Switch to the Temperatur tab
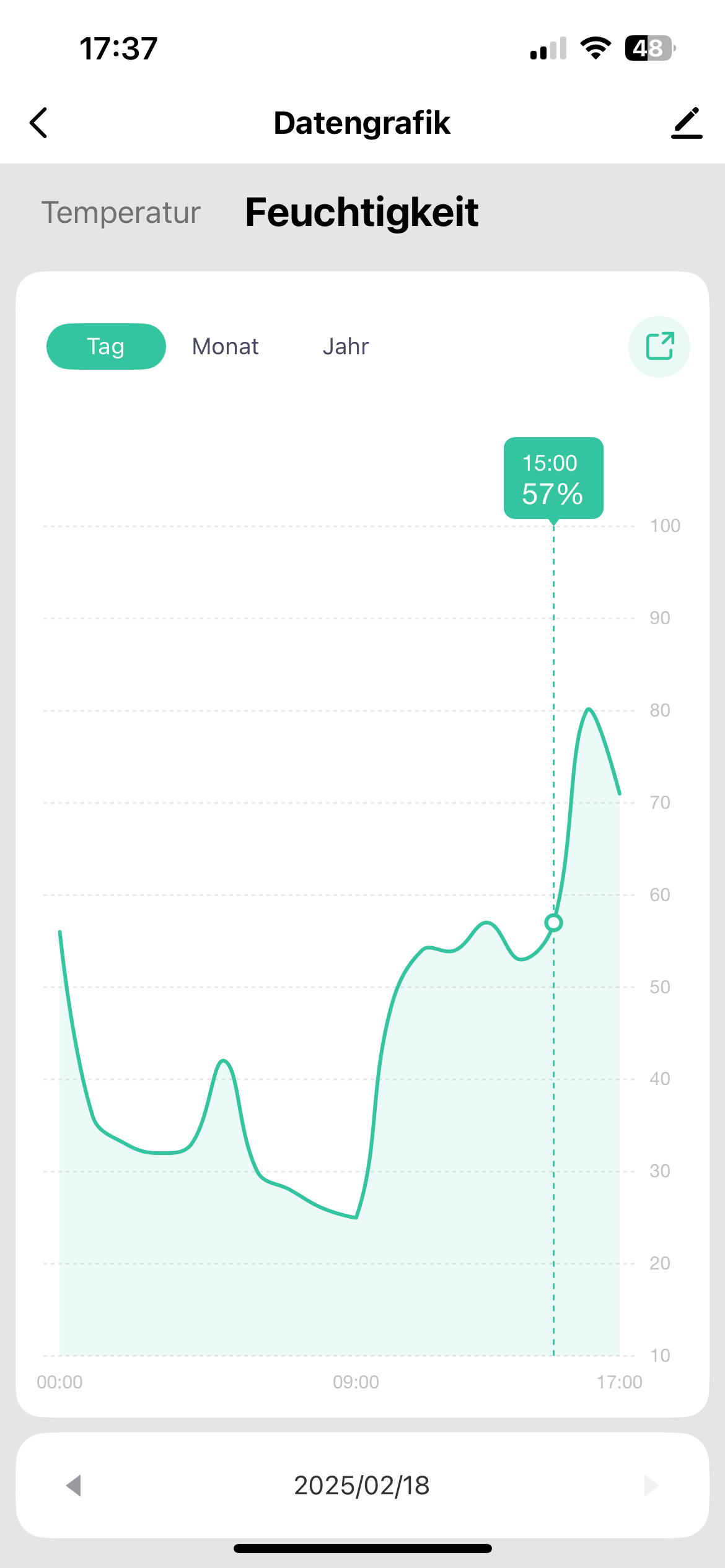Viewport: 725px width, 1568px height. pyautogui.click(x=121, y=212)
